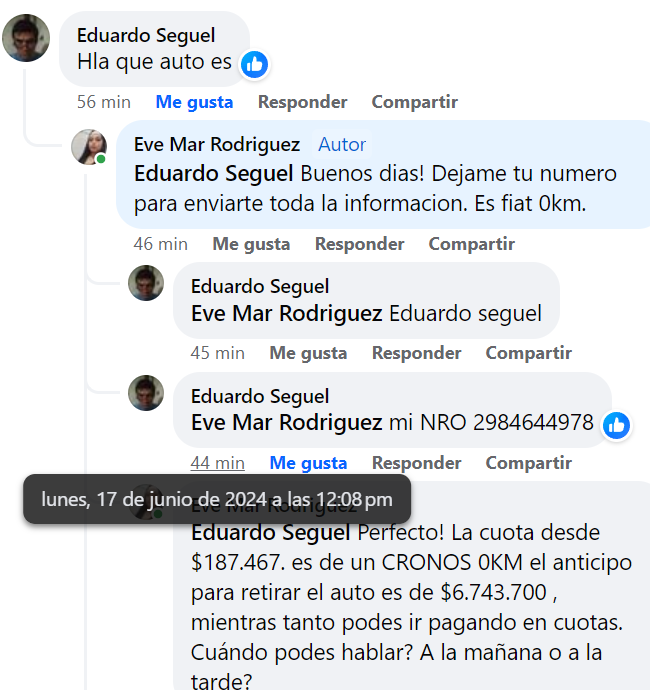Open Eduardo Seguel mention in 'Buenos dias' reply
Viewport: 650px width, 690px height.
click(x=214, y=173)
